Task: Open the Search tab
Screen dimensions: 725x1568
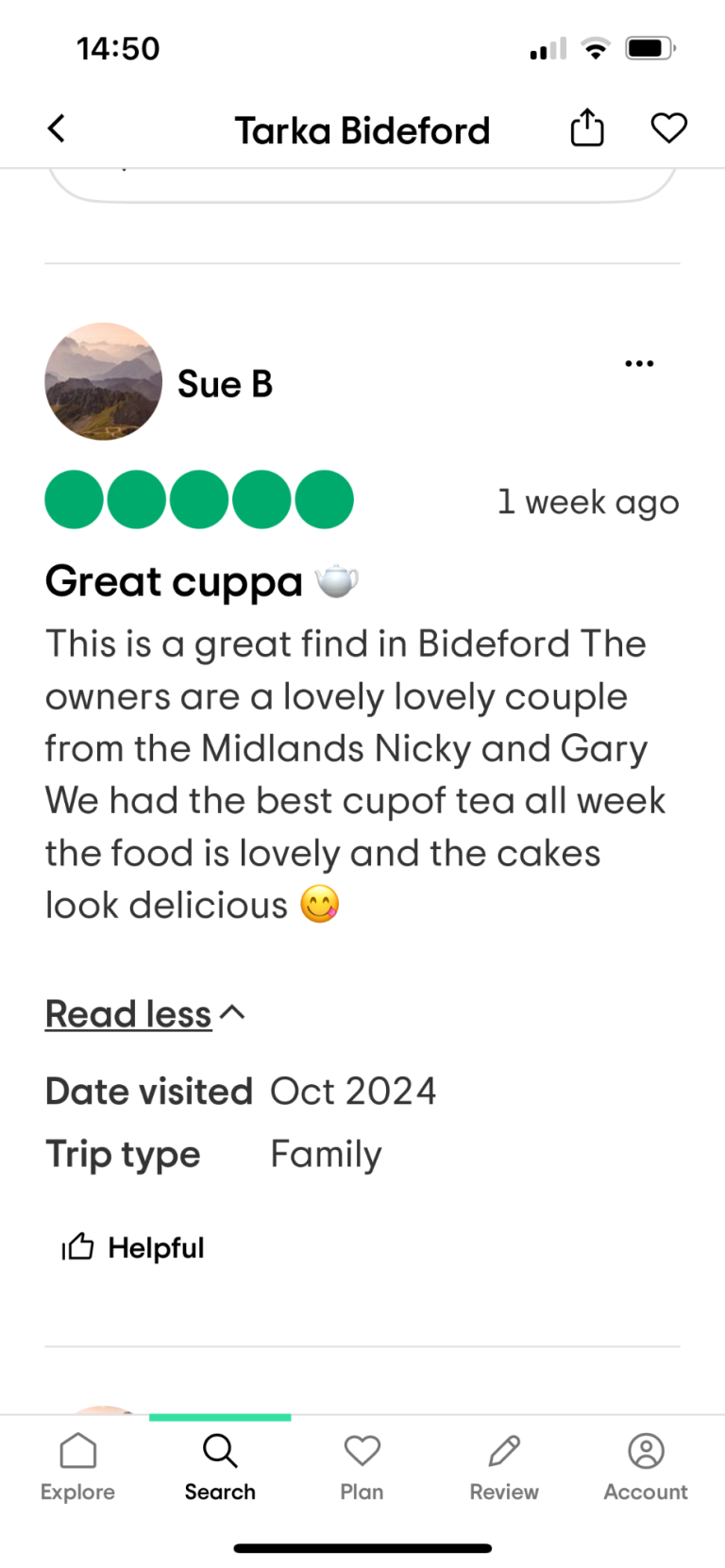Action: tap(220, 1467)
